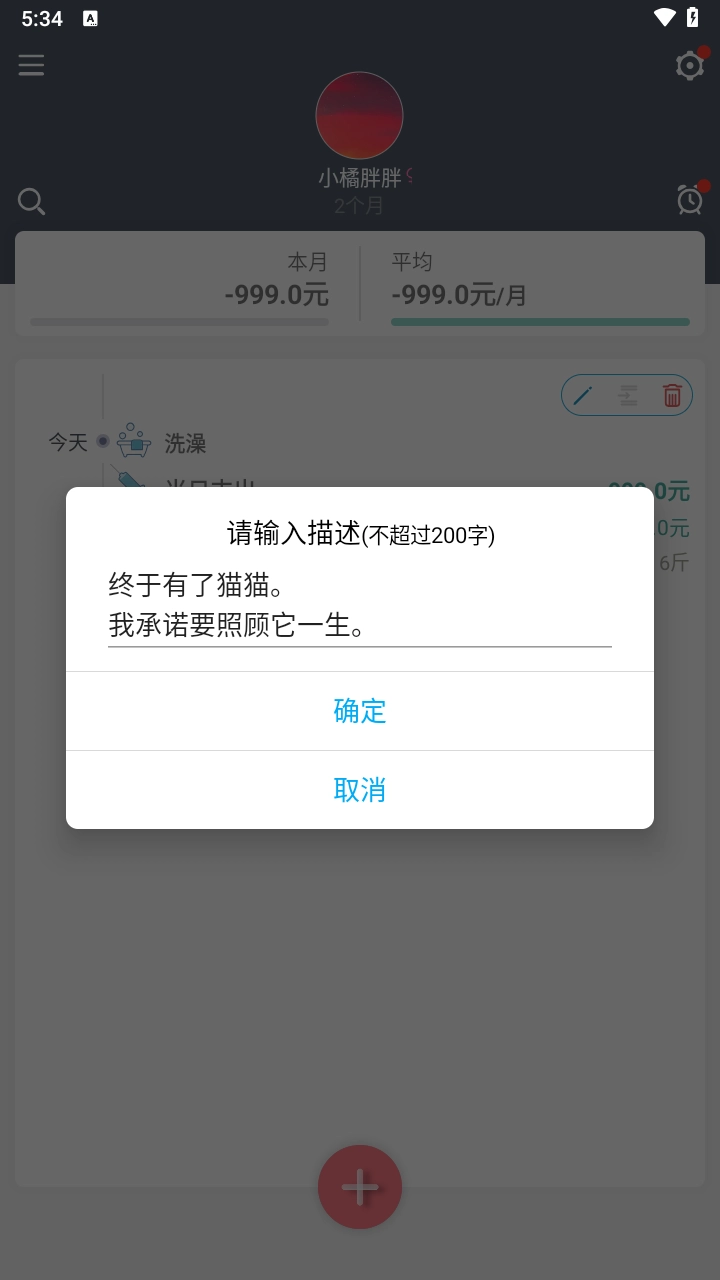Focus the description text field
Viewport: 720px width, 1280px height.
(x=360, y=606)
